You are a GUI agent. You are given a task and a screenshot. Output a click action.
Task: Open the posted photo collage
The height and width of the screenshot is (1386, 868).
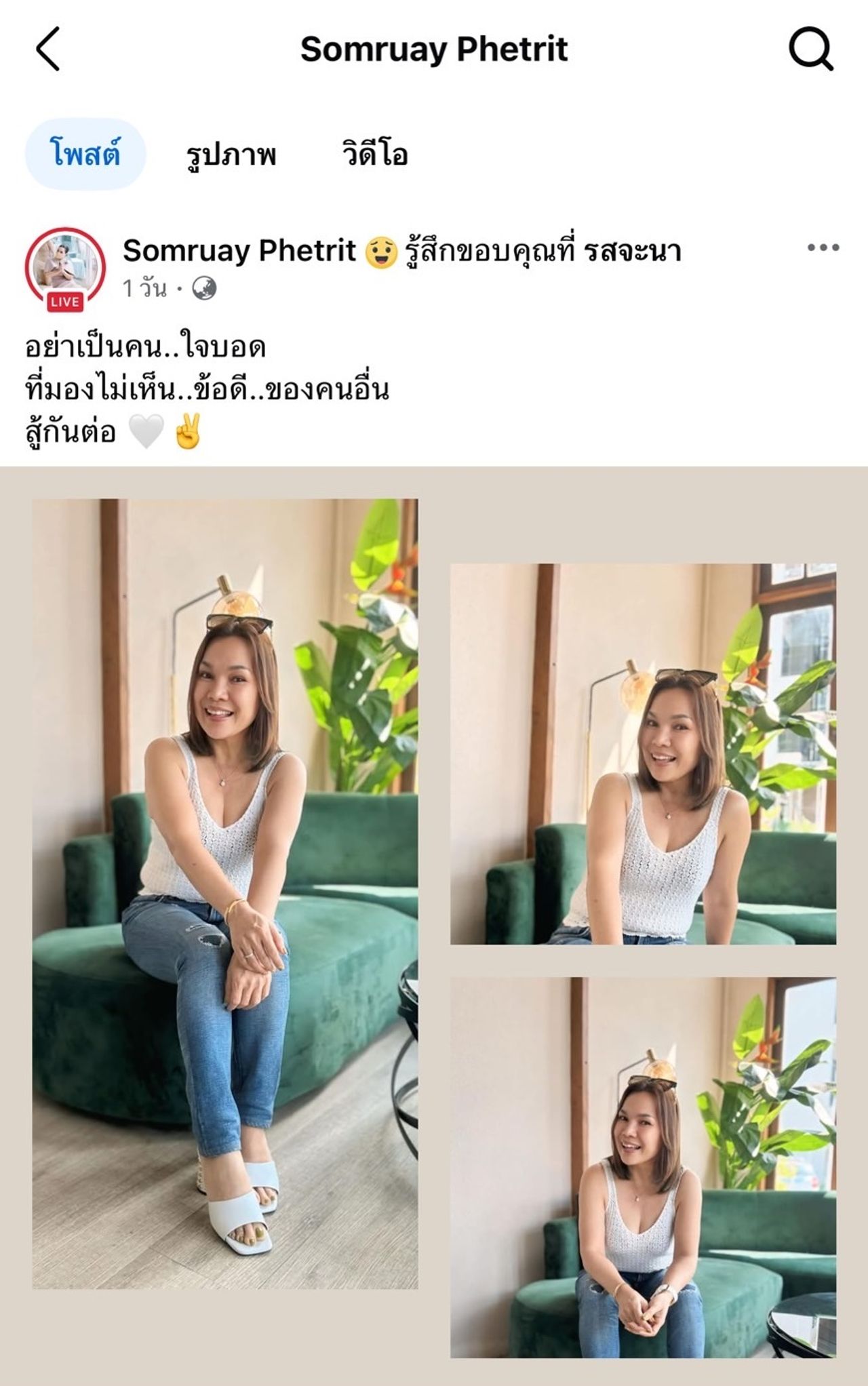click(x=434, y=922)
